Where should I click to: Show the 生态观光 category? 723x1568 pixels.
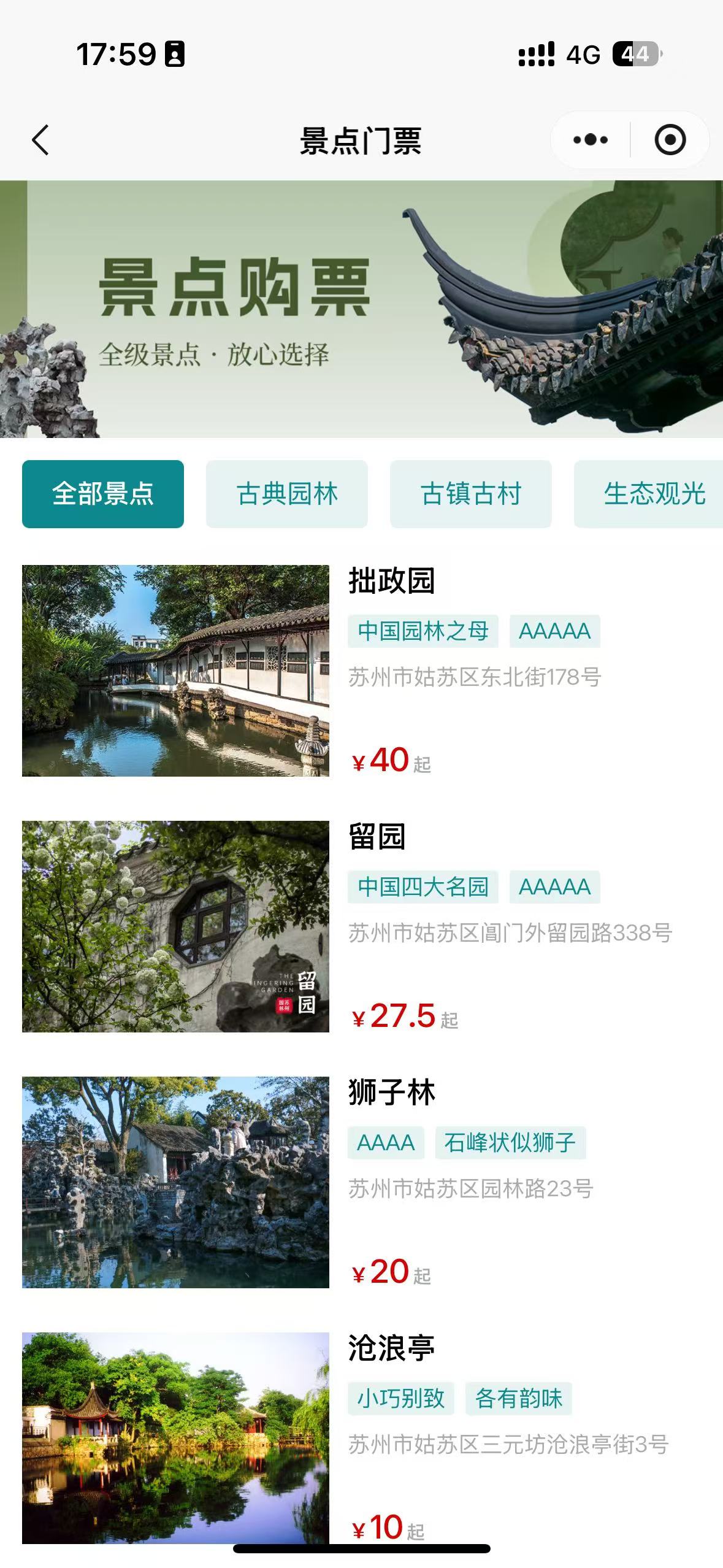(654, 494)
